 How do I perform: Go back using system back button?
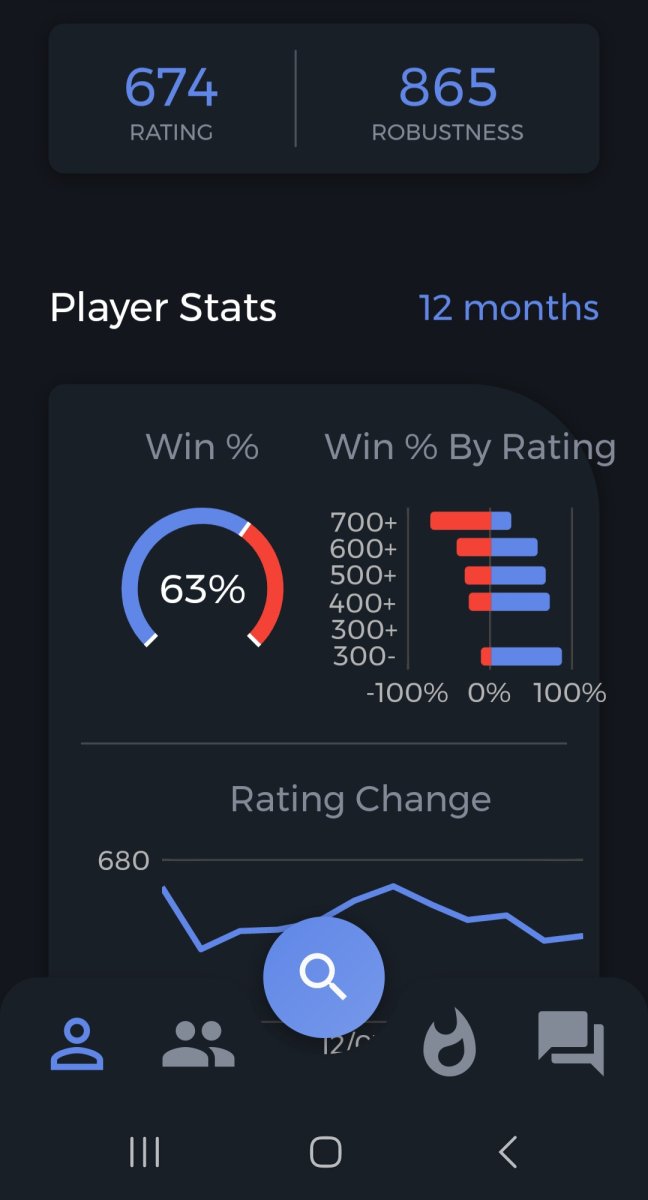tap(508, 1152)
